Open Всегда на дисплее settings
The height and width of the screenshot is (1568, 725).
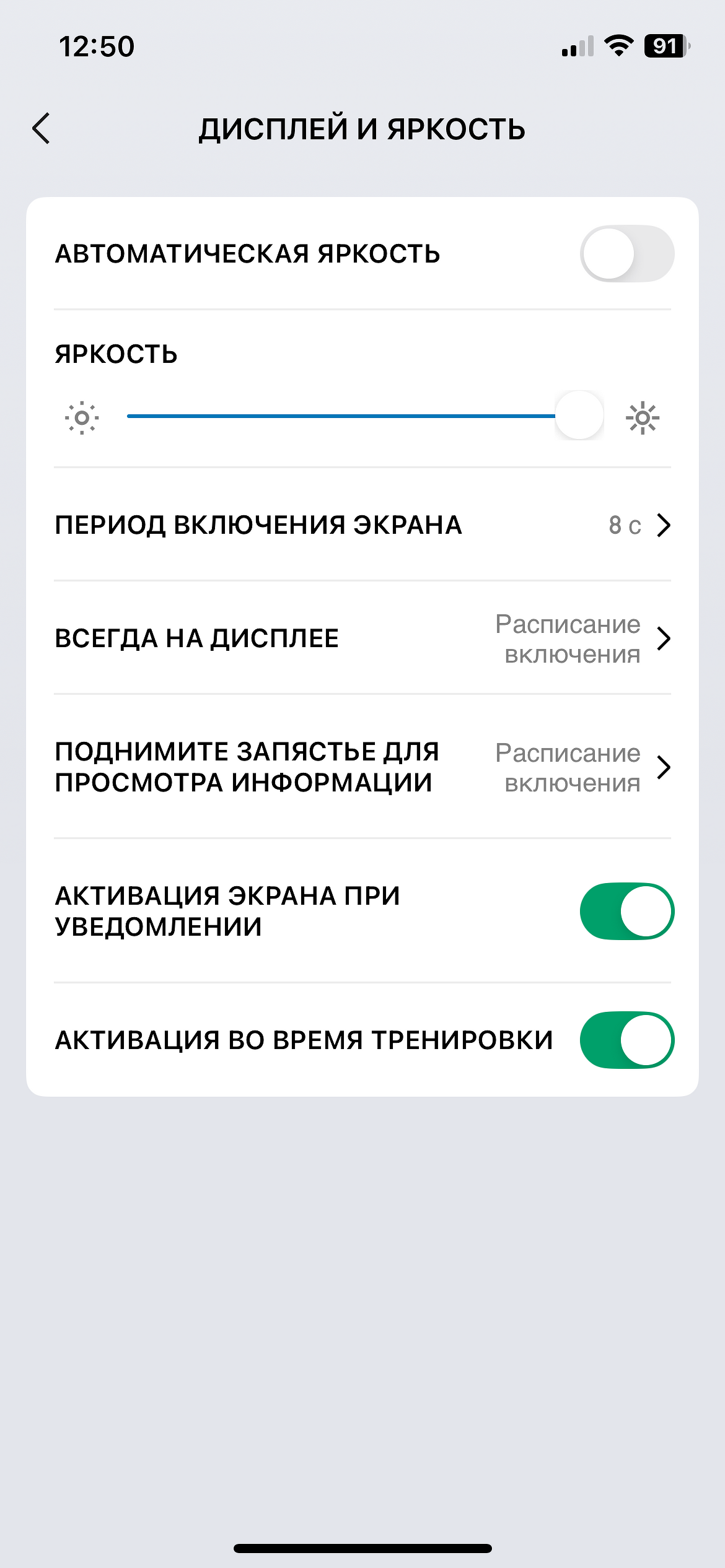click(362, 638)
